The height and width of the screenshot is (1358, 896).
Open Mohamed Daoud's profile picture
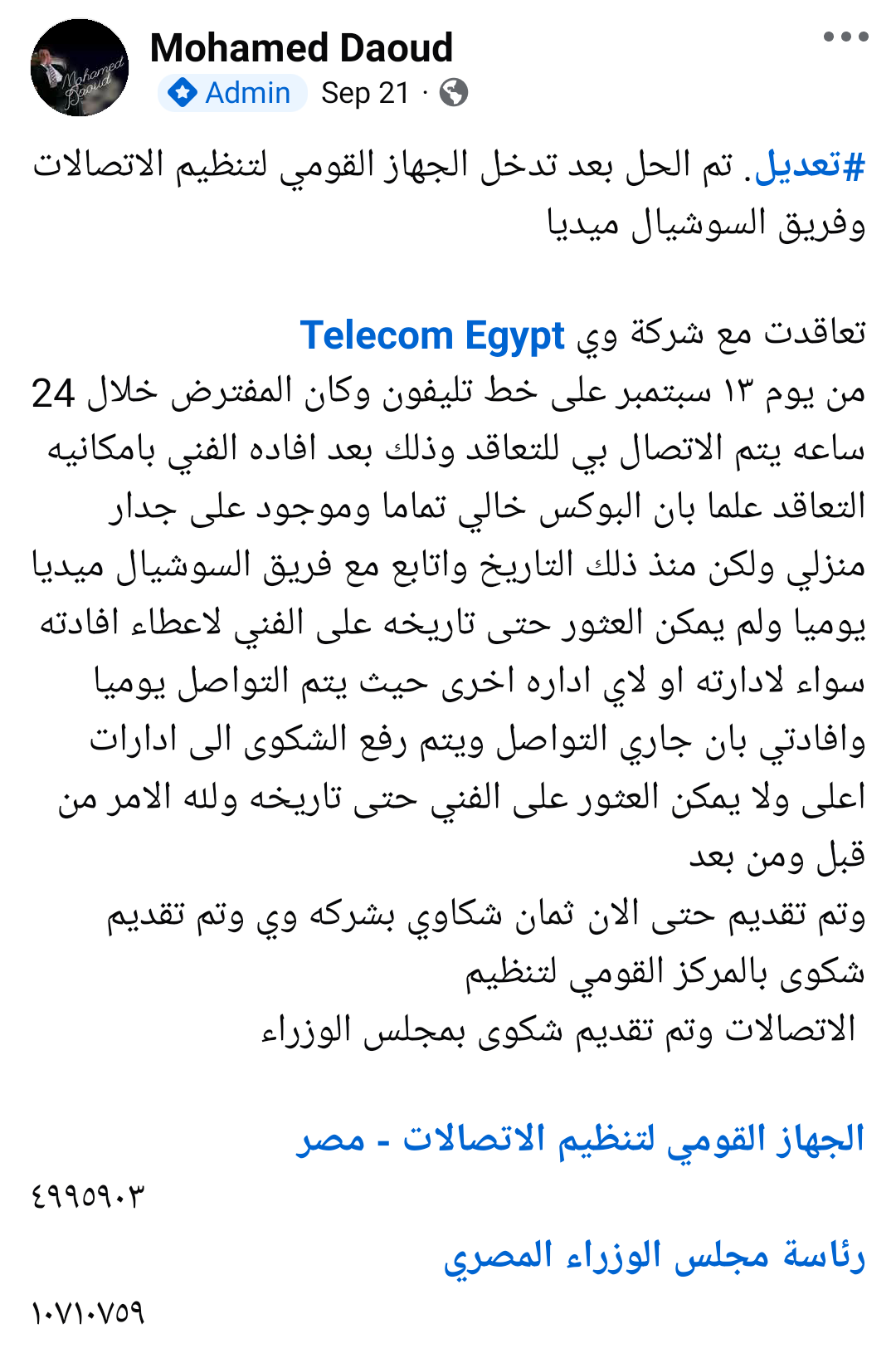(x=80, y=68)
